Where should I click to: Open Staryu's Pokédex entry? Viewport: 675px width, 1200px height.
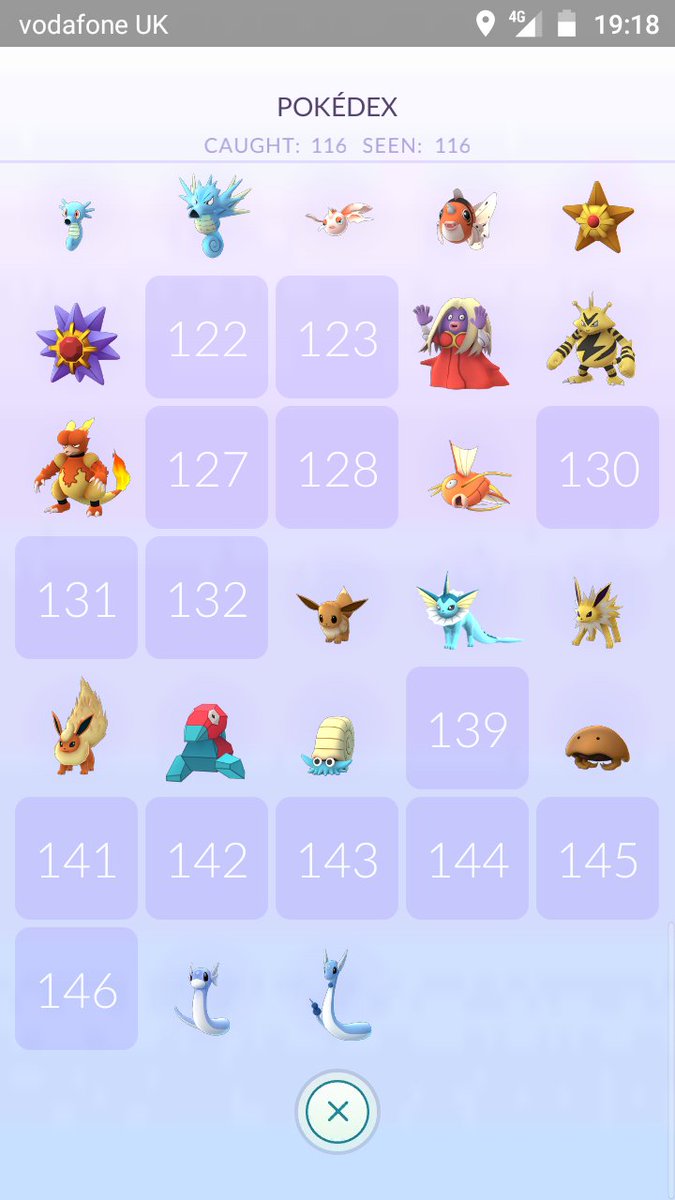pyautogui.click(x=597, y=213)
